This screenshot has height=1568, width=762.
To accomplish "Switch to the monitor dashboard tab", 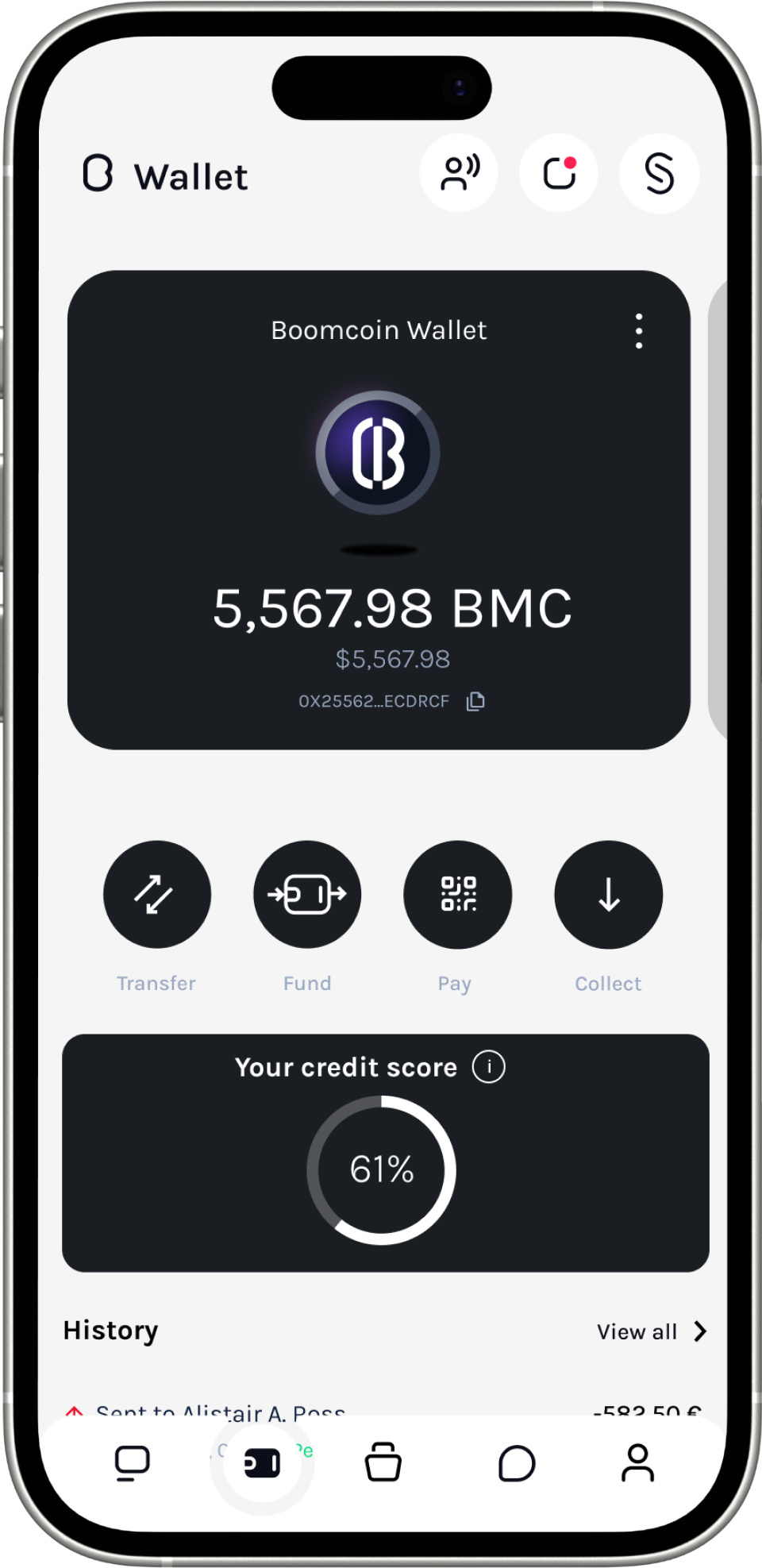I will pos(132,1463).
